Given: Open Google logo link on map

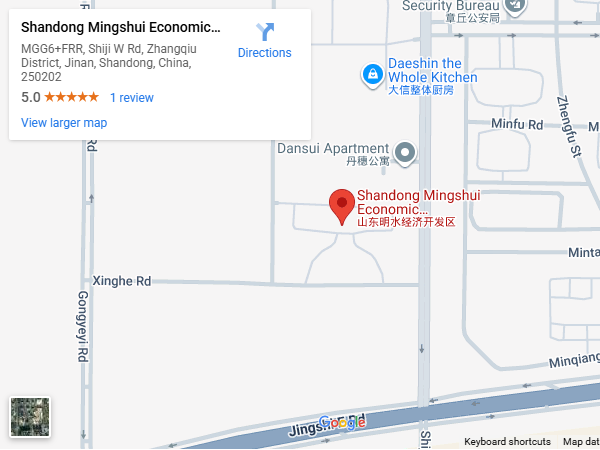Looking at the screenshot, I should point(342,422).
